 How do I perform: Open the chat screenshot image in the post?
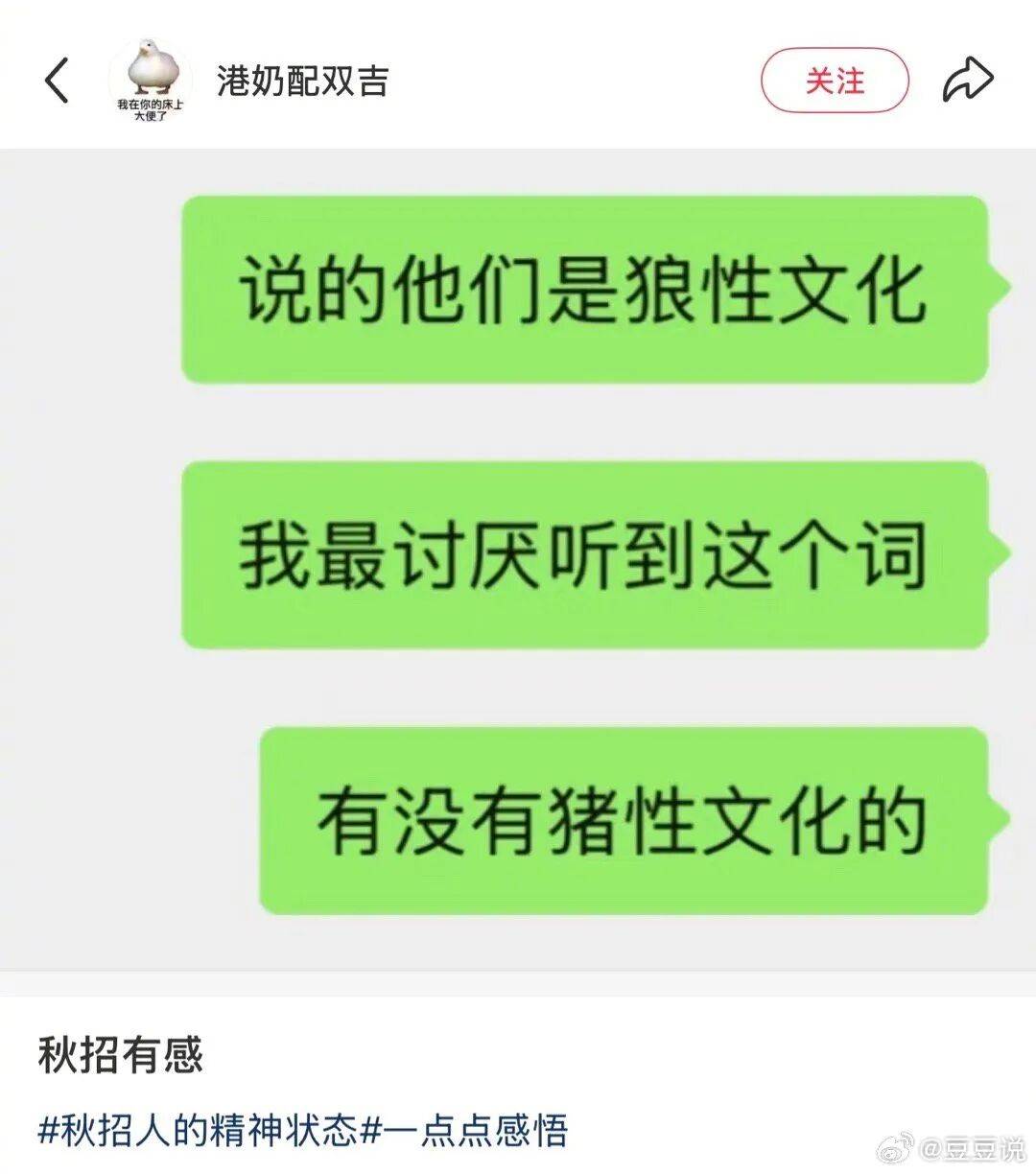click(518, 556)
